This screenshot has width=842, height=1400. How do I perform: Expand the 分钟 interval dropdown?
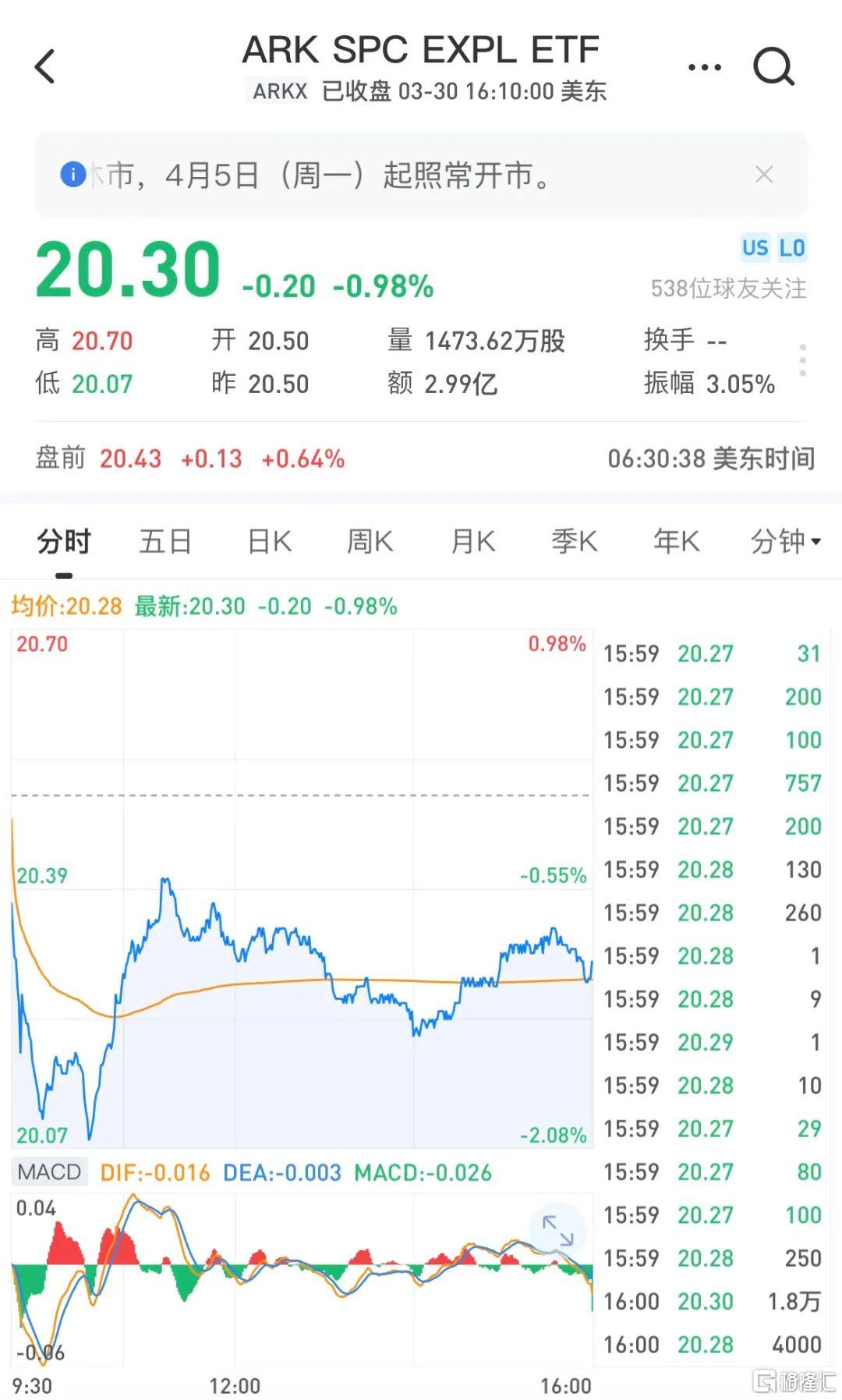(785, 541)
